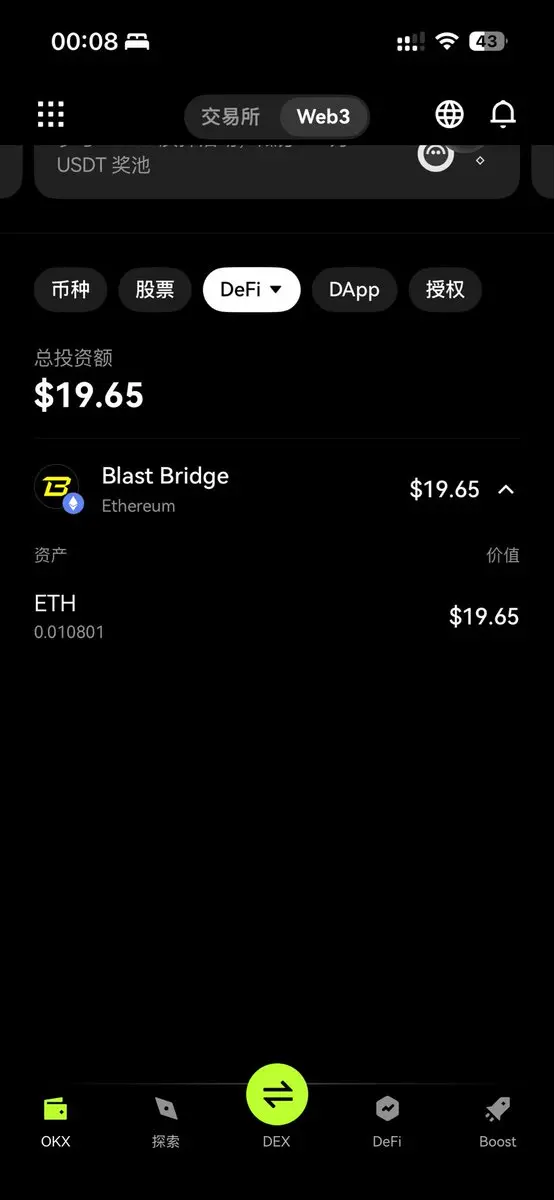Open the DEX swap button
The height and width of the screenshot is (1200, 554).
(x=277, y=1096)
